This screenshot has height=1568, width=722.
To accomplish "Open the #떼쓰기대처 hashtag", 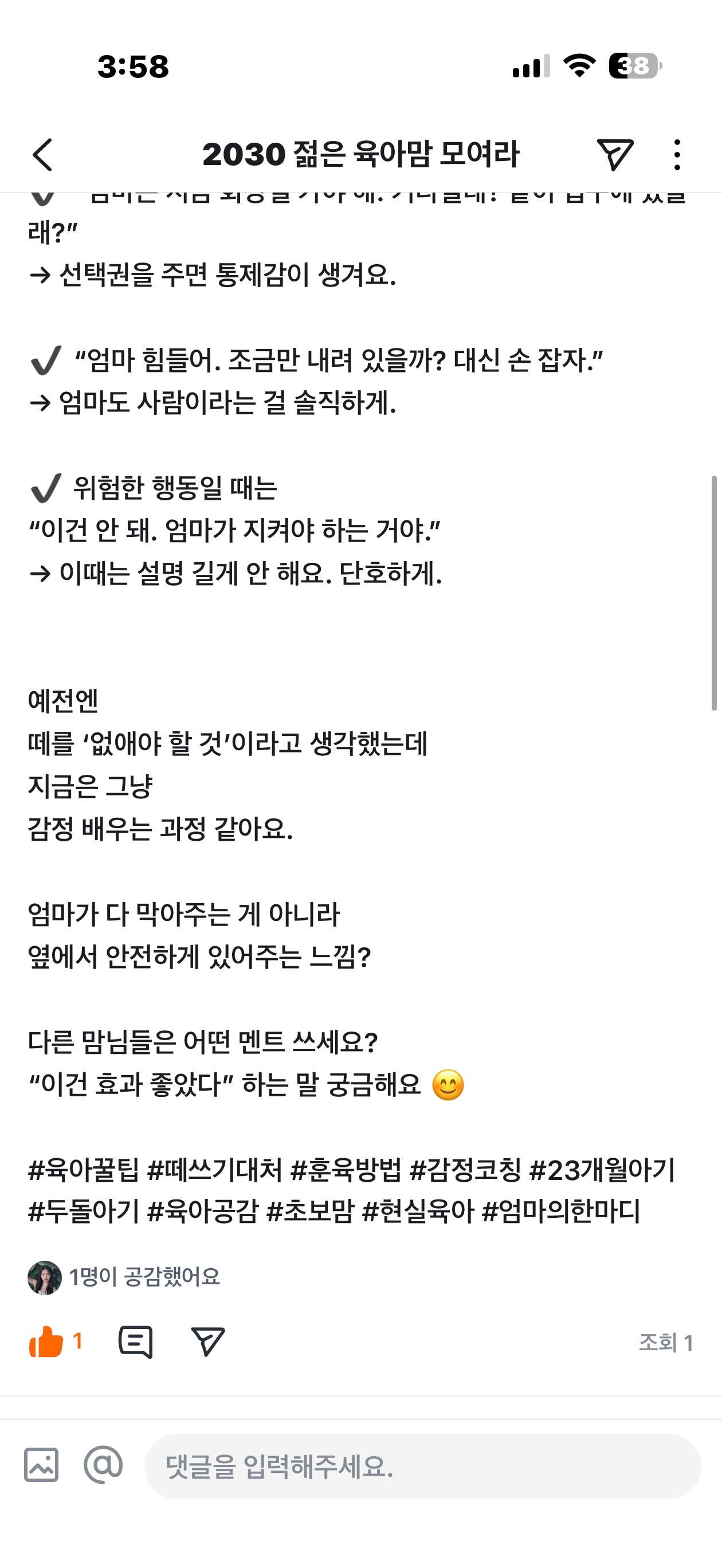I will pos(215,1169).
